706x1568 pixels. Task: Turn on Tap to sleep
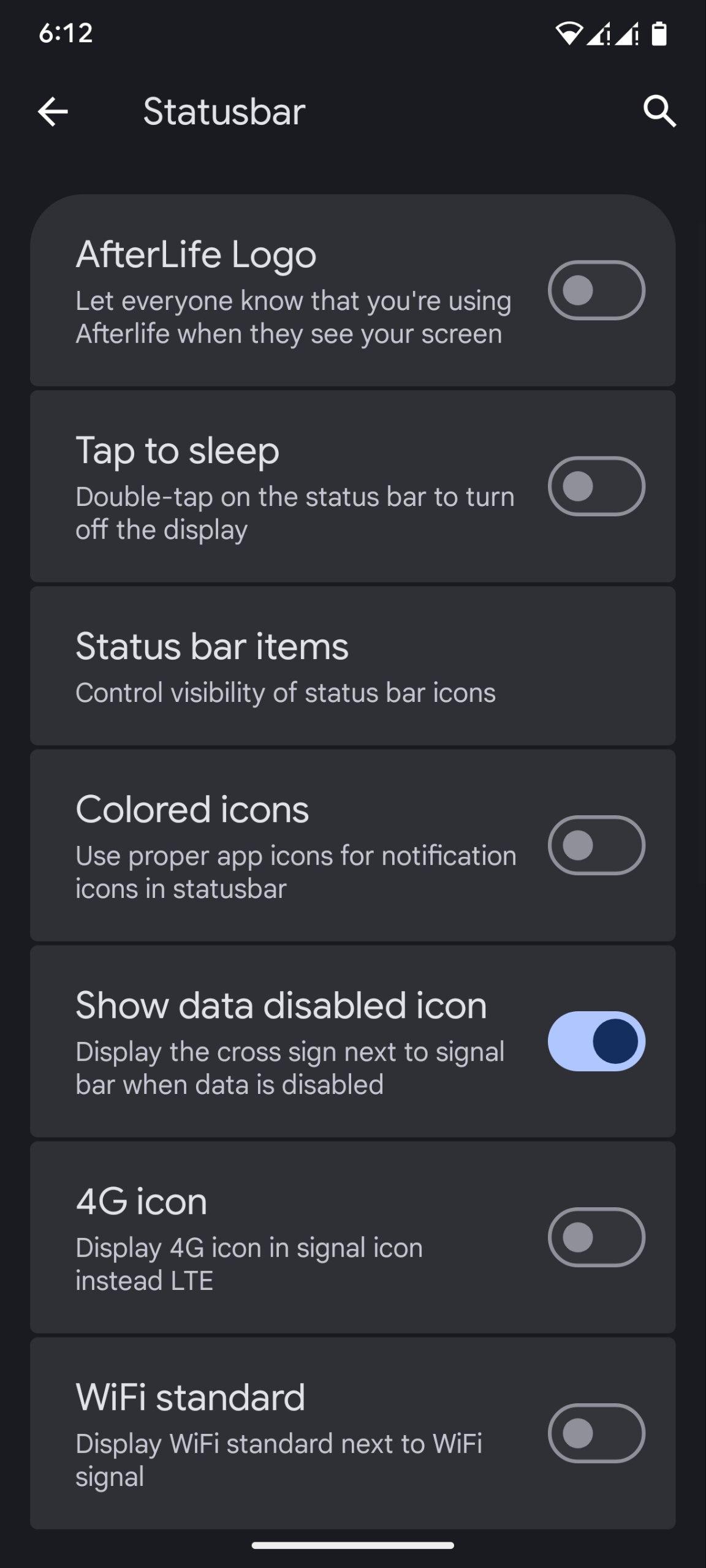(x=596, y=486)
